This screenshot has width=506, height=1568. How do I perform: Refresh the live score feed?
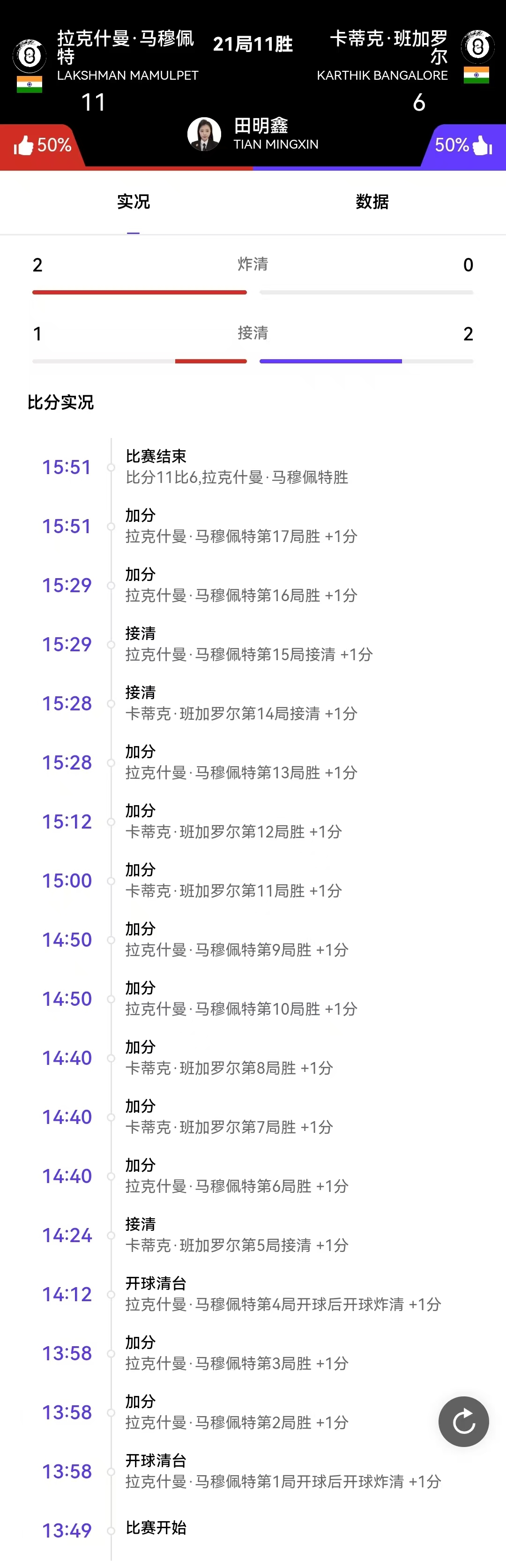coord(463,1421)
